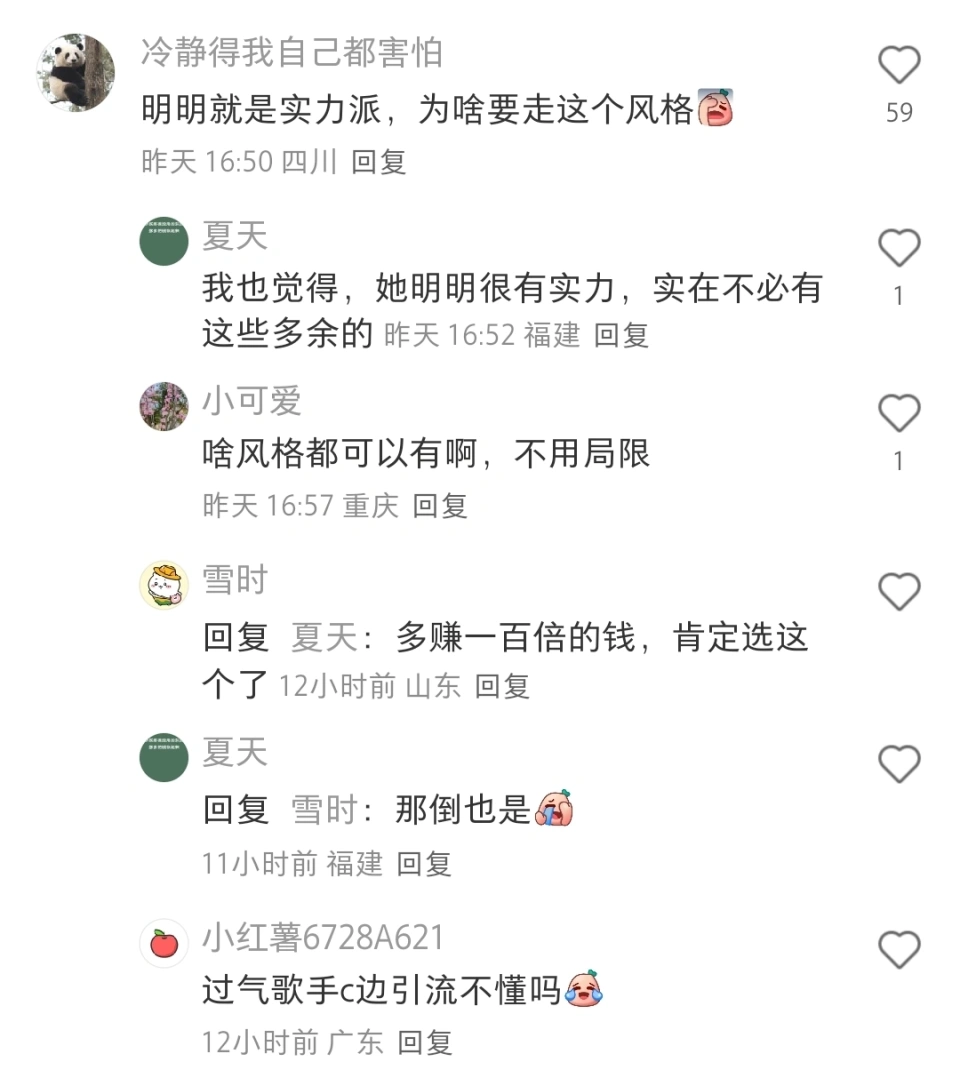
Task: Like 雪时's comment
Action: pos(898,593)
